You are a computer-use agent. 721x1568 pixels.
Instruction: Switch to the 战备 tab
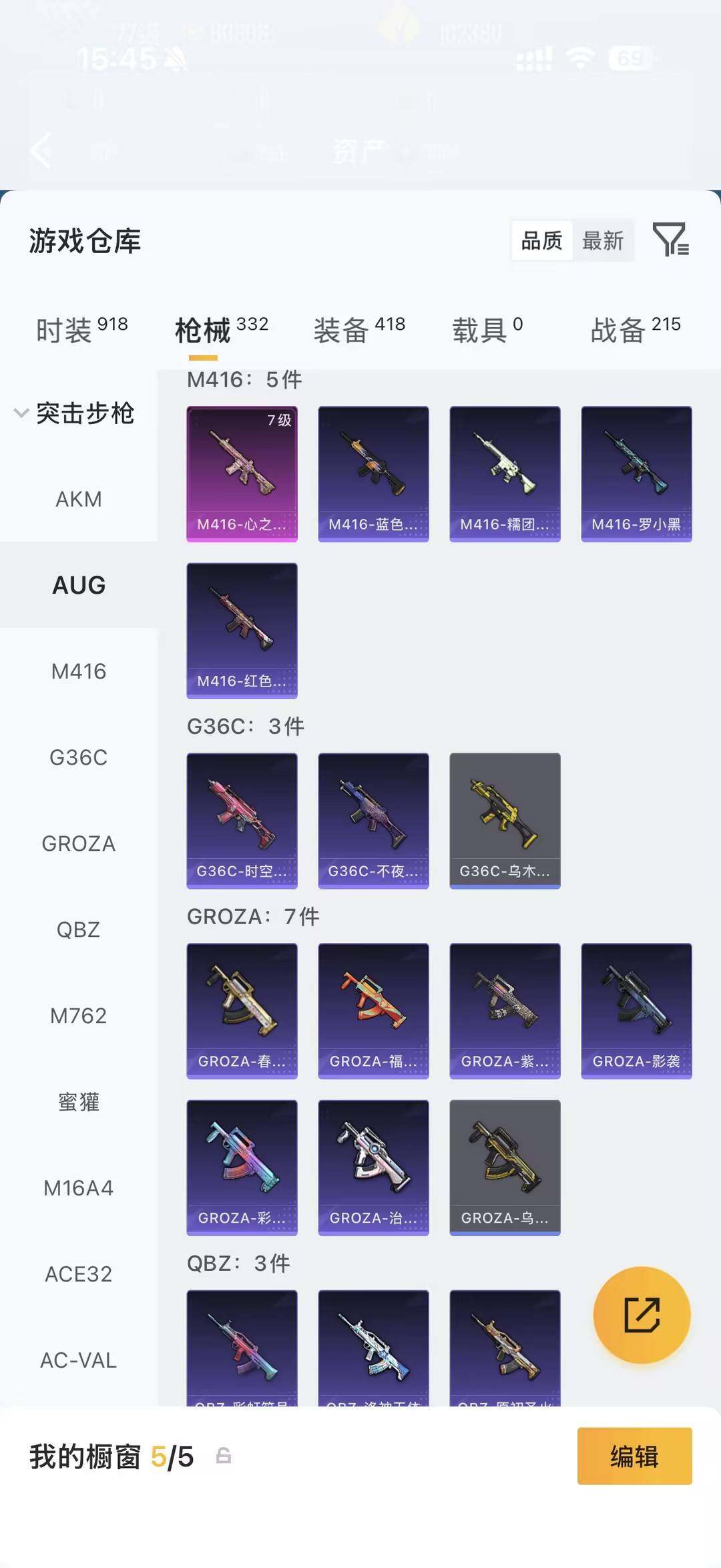coord(636,330)
